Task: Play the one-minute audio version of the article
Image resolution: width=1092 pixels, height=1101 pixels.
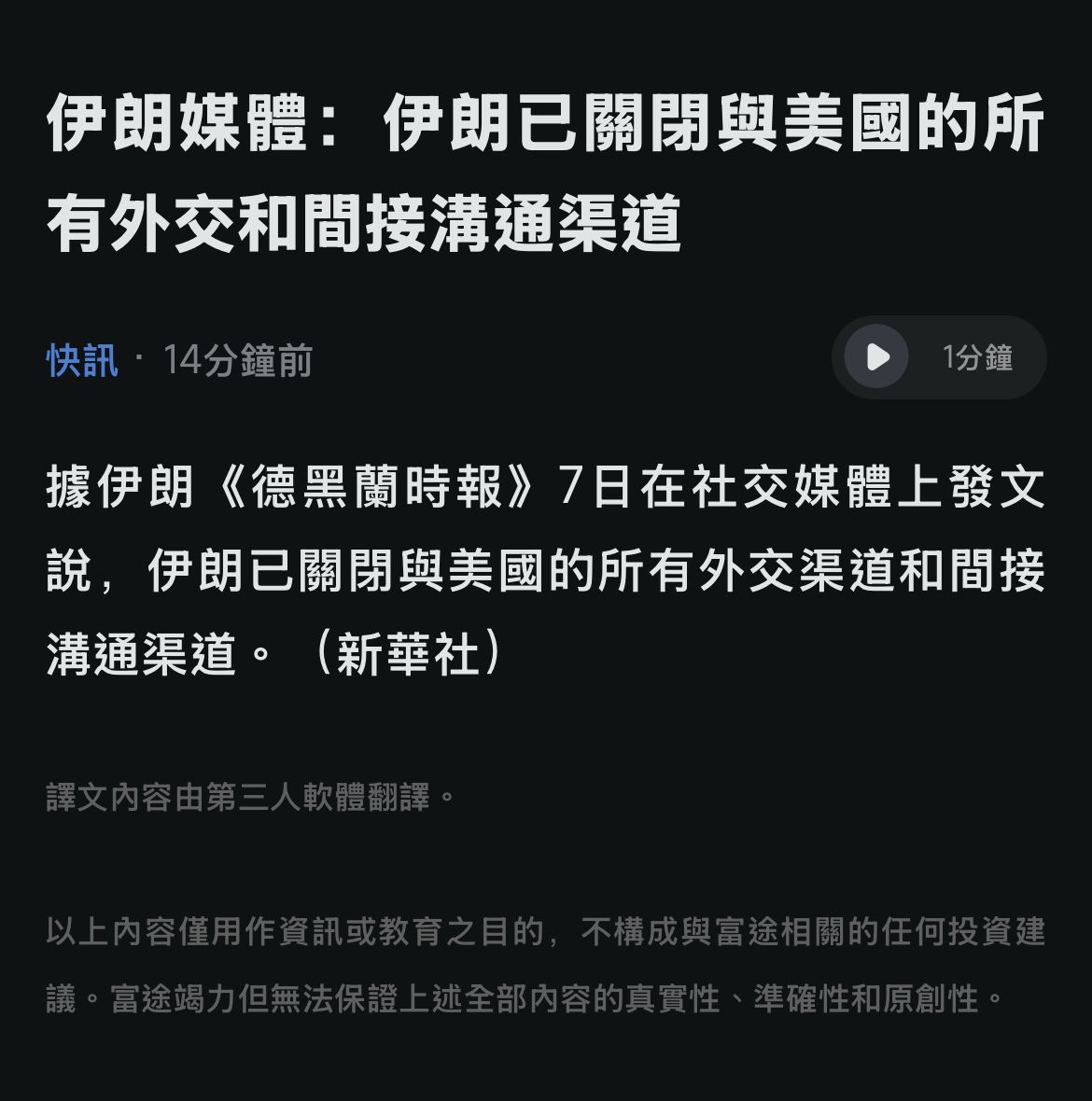Action: [x=938, y=356]
